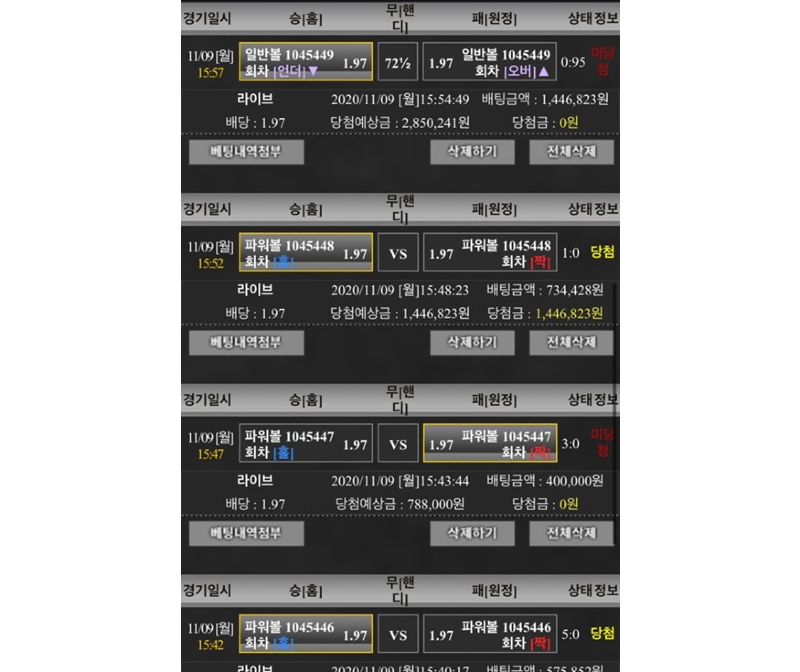800x672 pixels.
Task: Attach betting history for round 1045449
Action: pyautogui.click(x=246, y=152)
